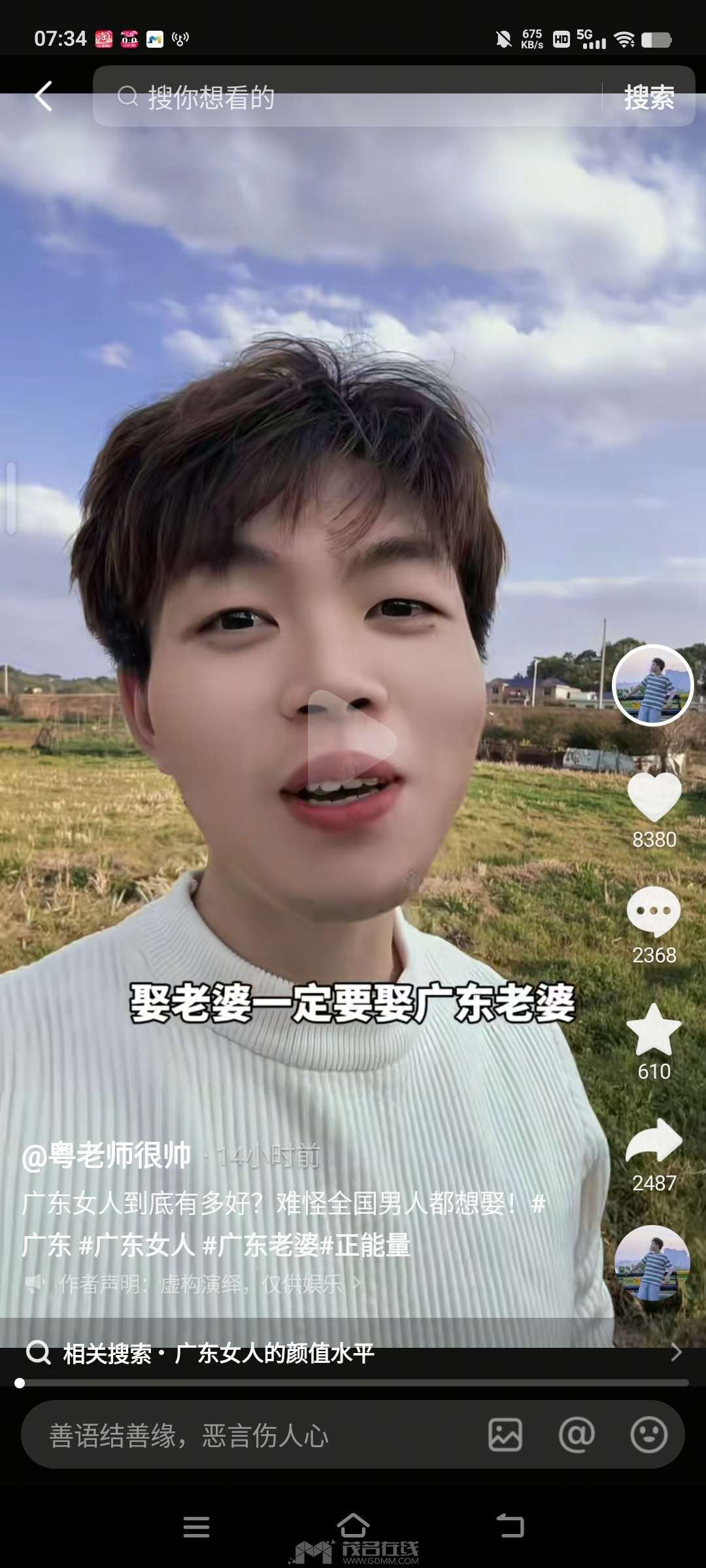Tap the video progress bar
The image size is (706, 1568).
(x=353, y=1382)
